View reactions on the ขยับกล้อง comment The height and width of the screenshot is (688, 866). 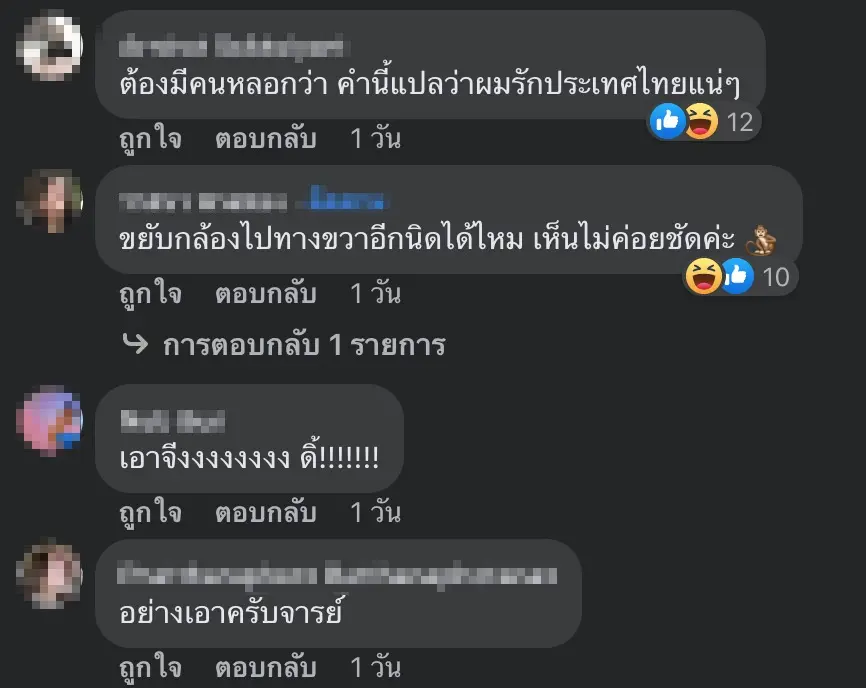tap(740, 277)
